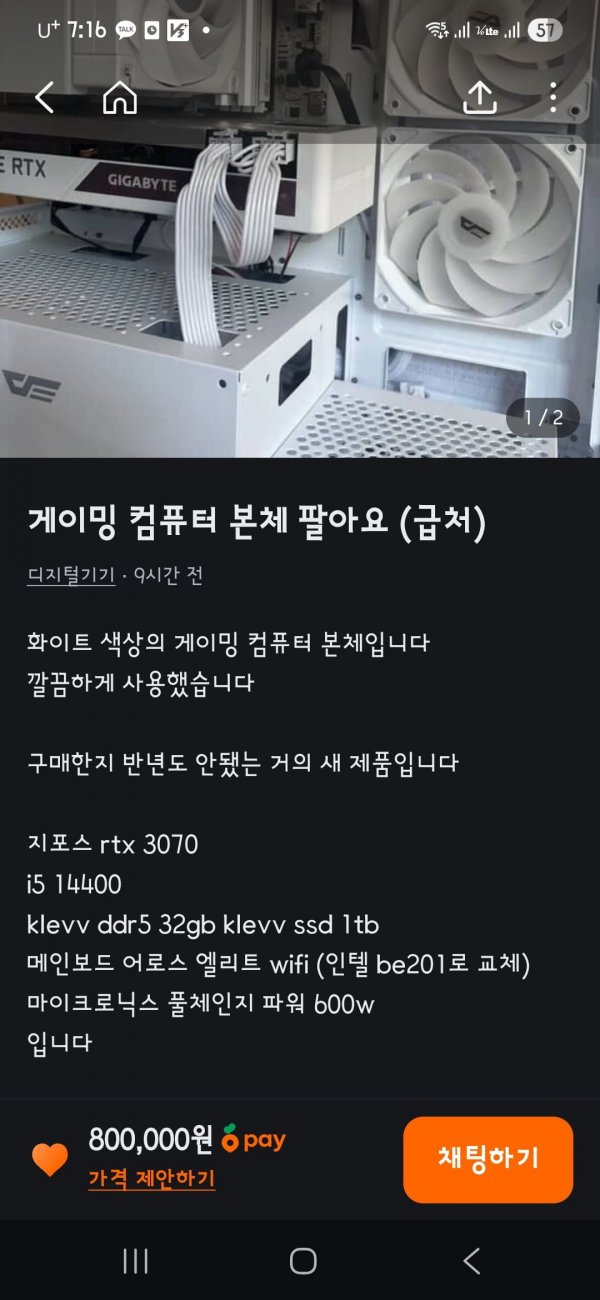Tap 가격 제안하기 to offer a price
The width and height of the screenshot is (600, 1300).
point(152,1179)
